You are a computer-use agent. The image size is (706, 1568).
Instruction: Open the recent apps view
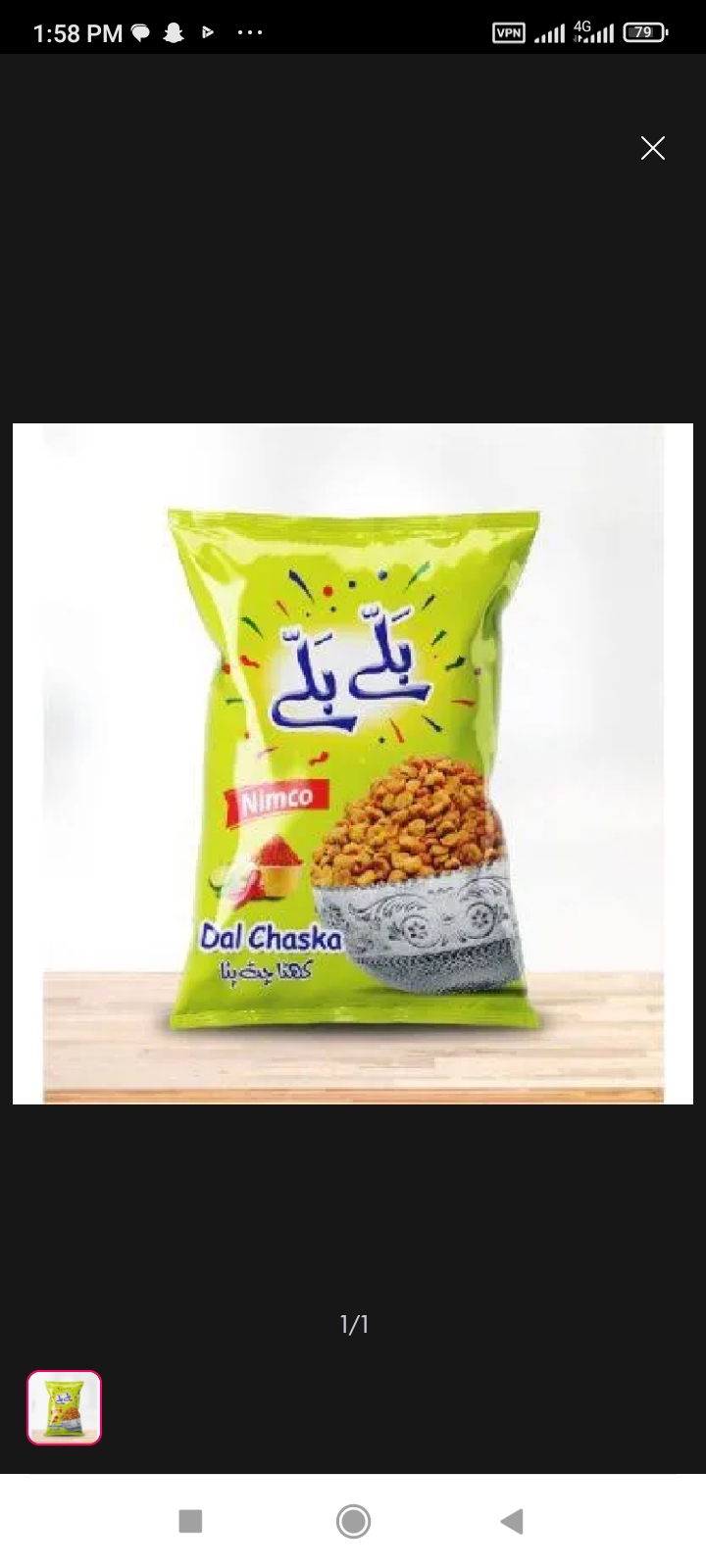point(190,1521)
